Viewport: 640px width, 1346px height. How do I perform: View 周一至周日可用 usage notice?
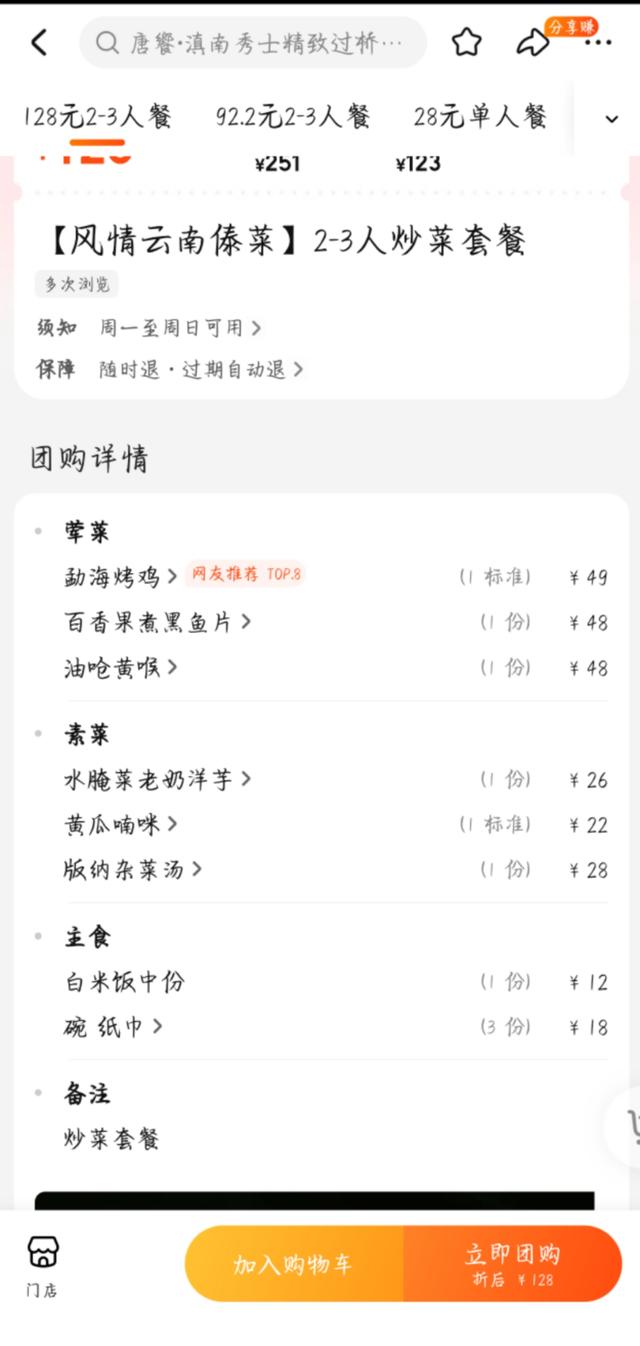pyautogui.click(x=181, y=328)
